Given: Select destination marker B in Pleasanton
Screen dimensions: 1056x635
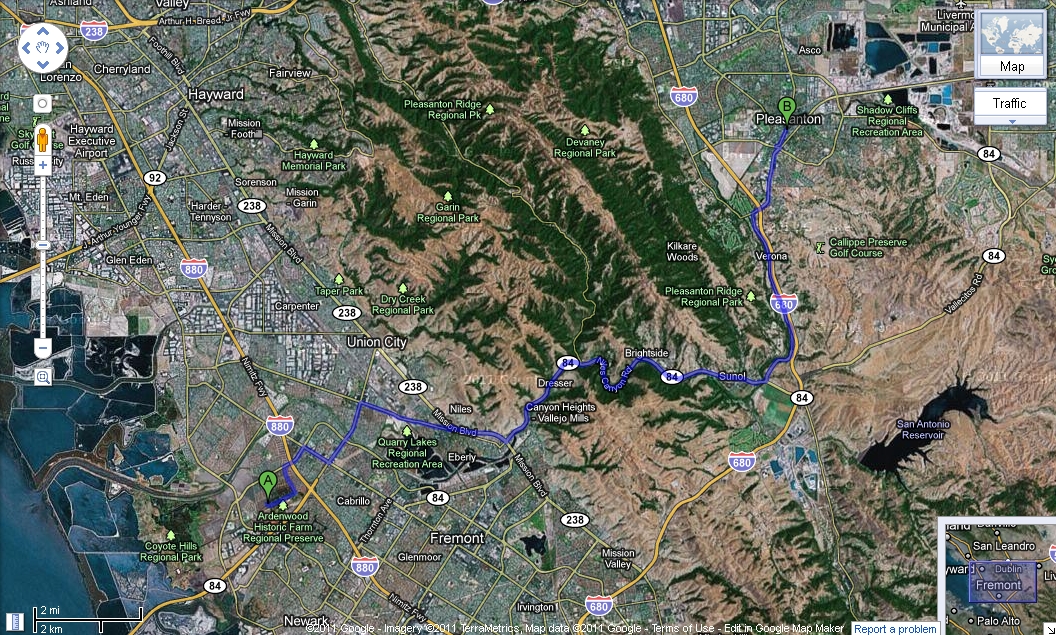Looking at the screenshot, I should 786,107.
